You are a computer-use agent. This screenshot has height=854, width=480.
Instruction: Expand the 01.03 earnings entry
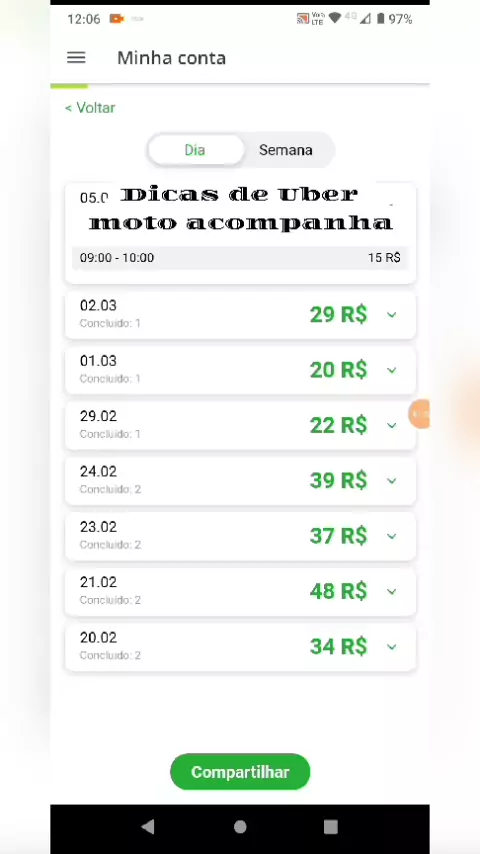[240, 370]
